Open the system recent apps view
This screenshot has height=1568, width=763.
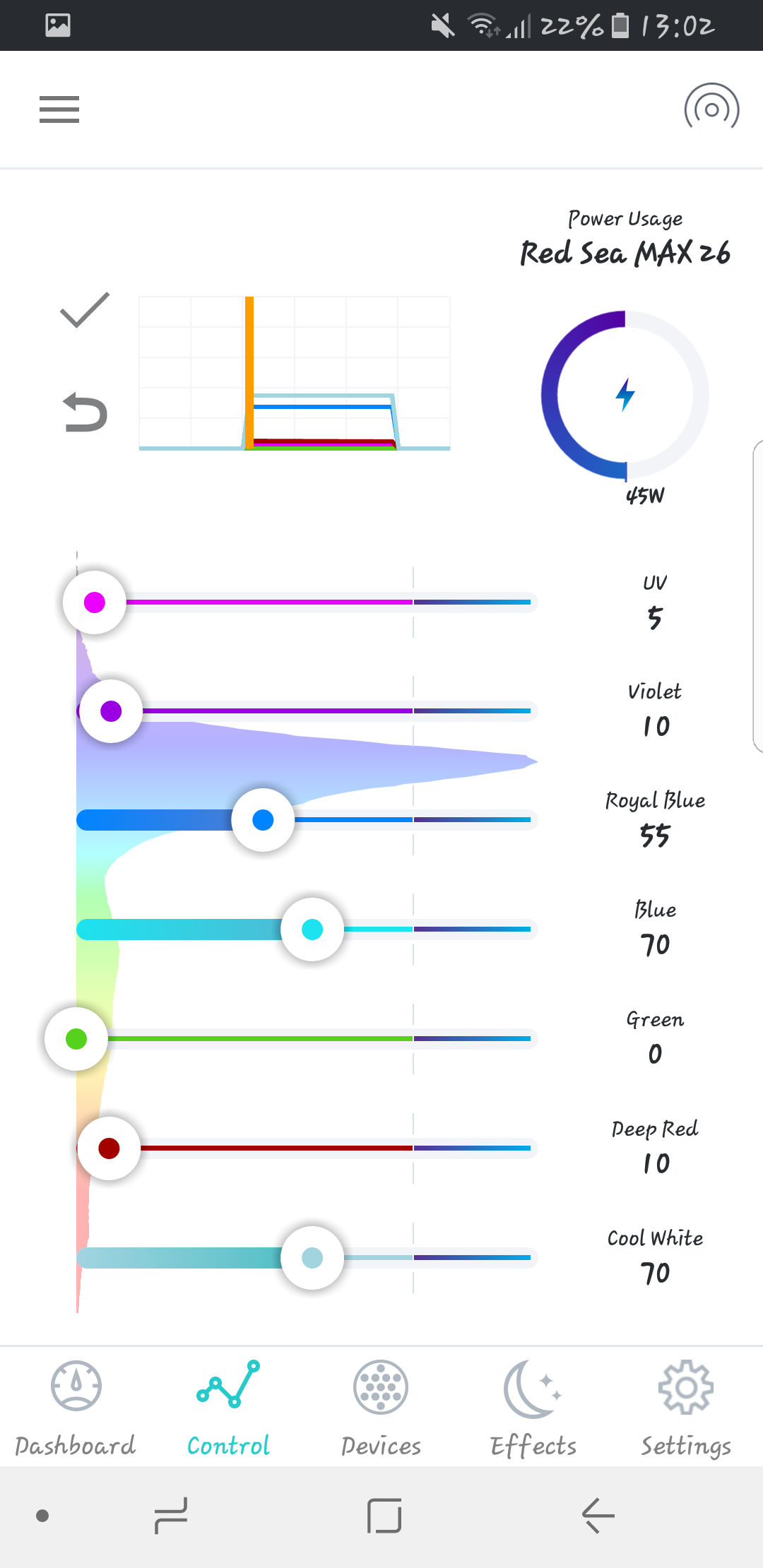tap(171, 1516)
